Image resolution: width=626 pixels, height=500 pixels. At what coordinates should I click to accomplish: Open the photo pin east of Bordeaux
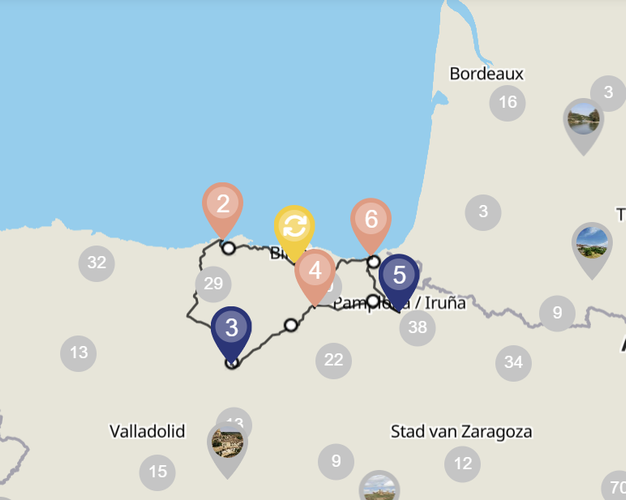[583, 121]
